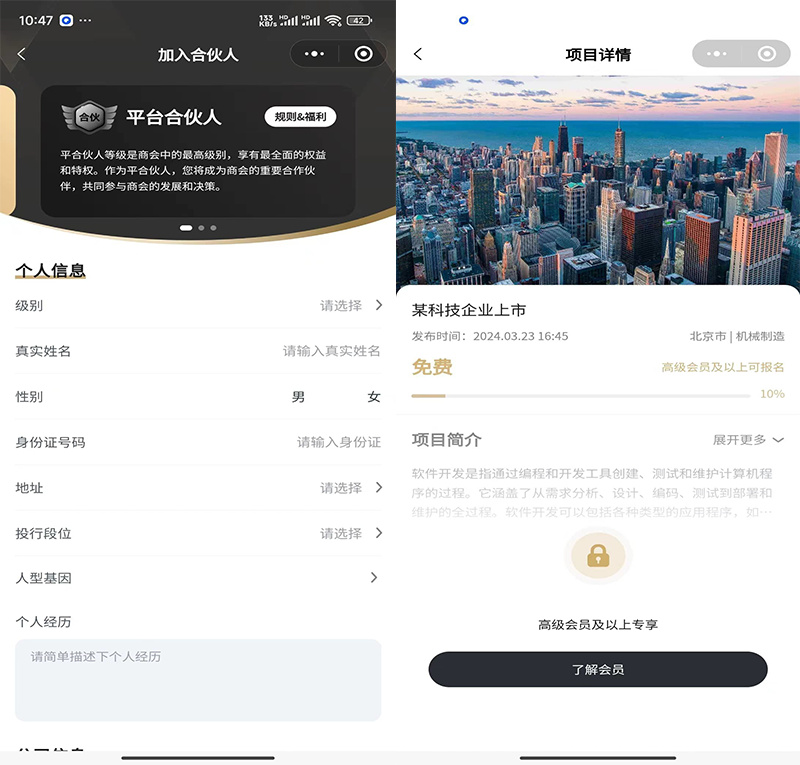Viewport: 800px width, 765px height.
Task: Focus the 身份证号码 input field
Action: tap(338, 442)
